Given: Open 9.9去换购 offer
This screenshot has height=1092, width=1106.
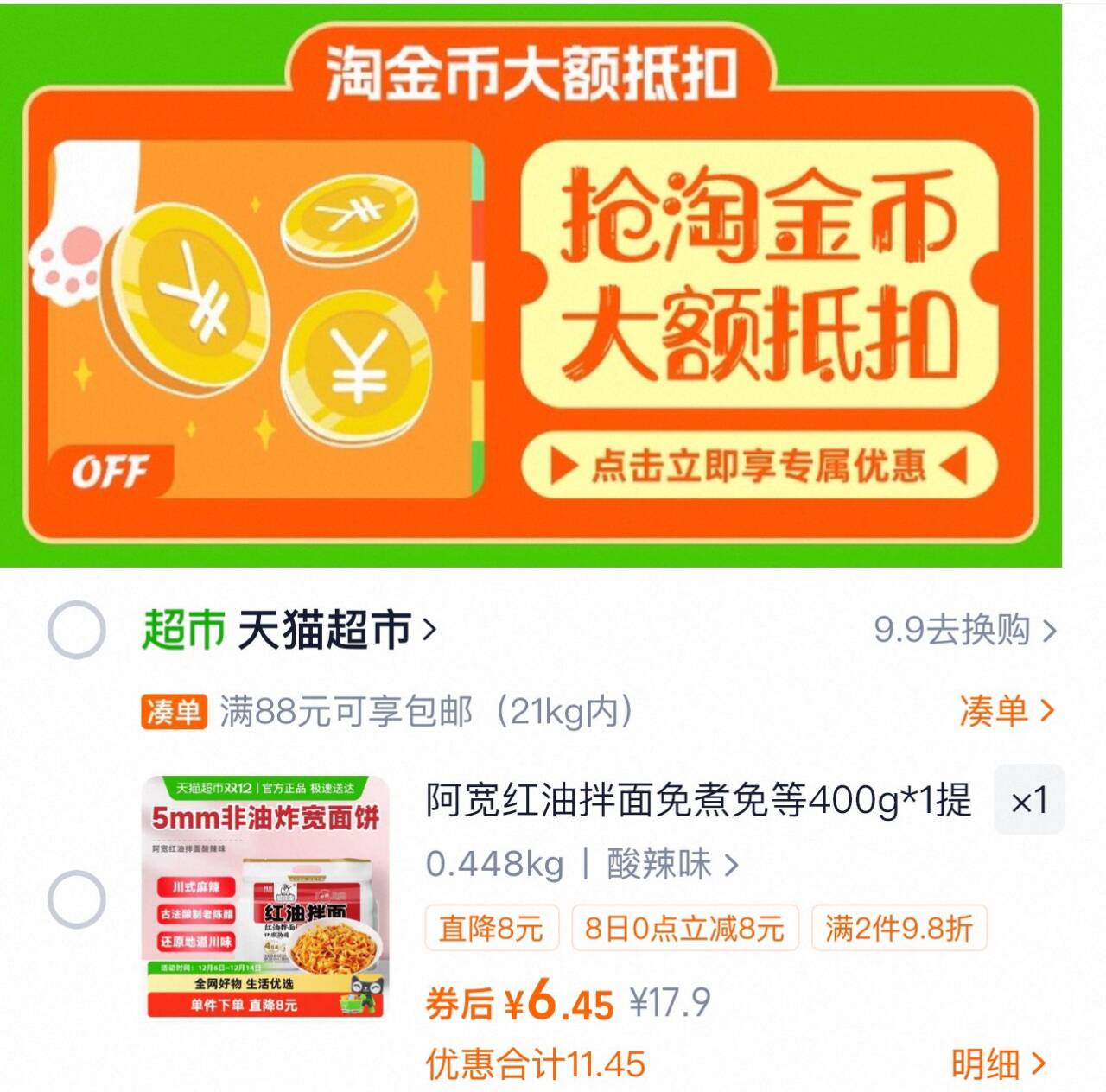Looking at the screenshot, I should coord(963,630).
